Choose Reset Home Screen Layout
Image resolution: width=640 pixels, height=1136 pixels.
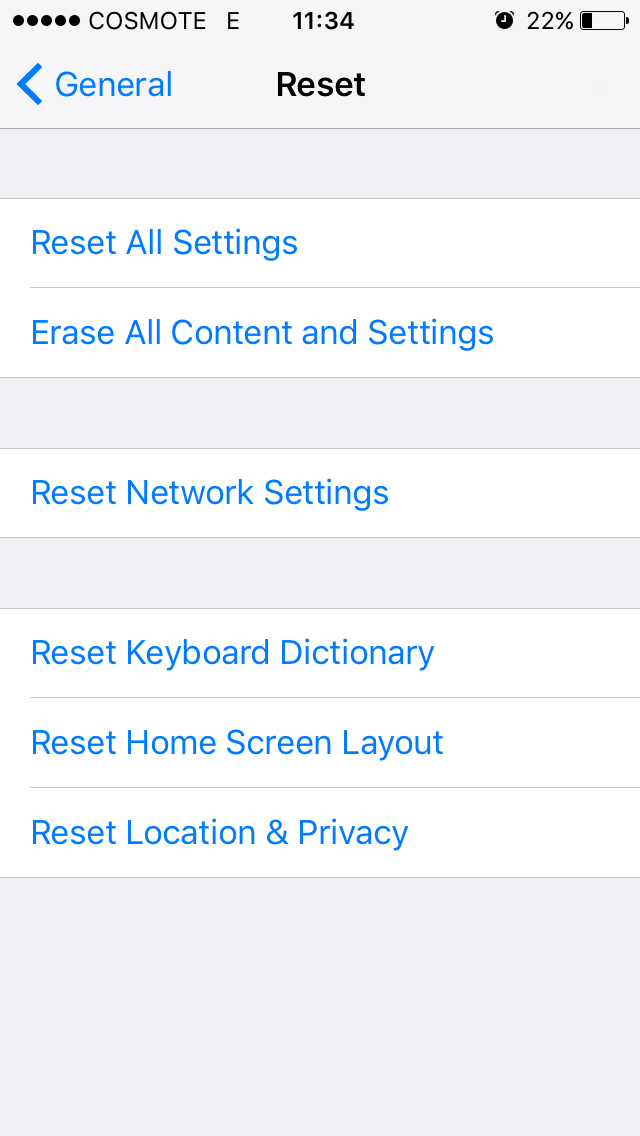[x=237, y=743]
